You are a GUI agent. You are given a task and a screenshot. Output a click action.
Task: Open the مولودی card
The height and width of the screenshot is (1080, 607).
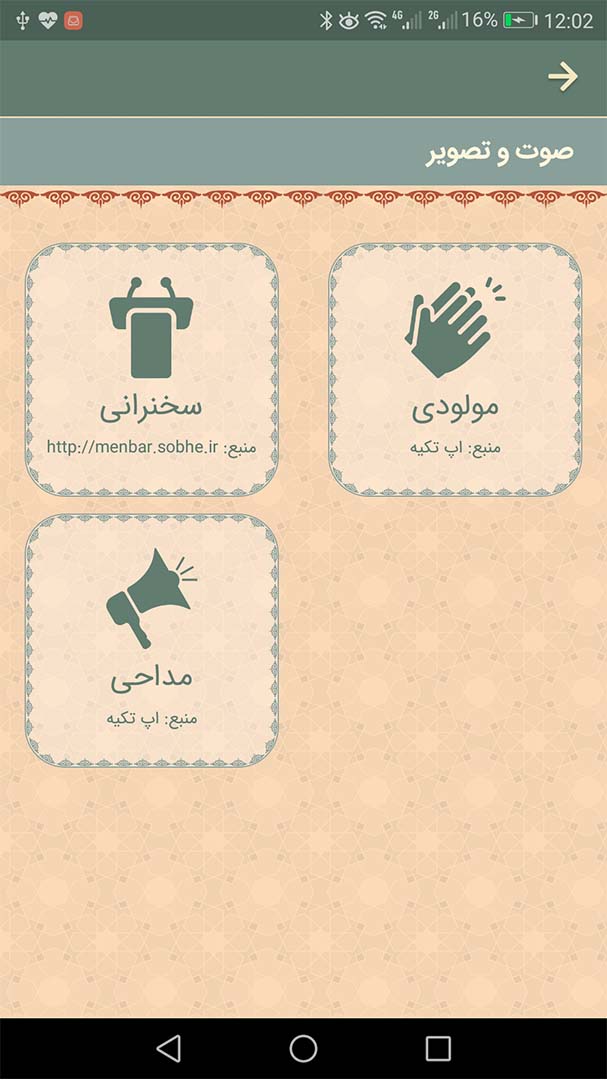tap(455, 370)
